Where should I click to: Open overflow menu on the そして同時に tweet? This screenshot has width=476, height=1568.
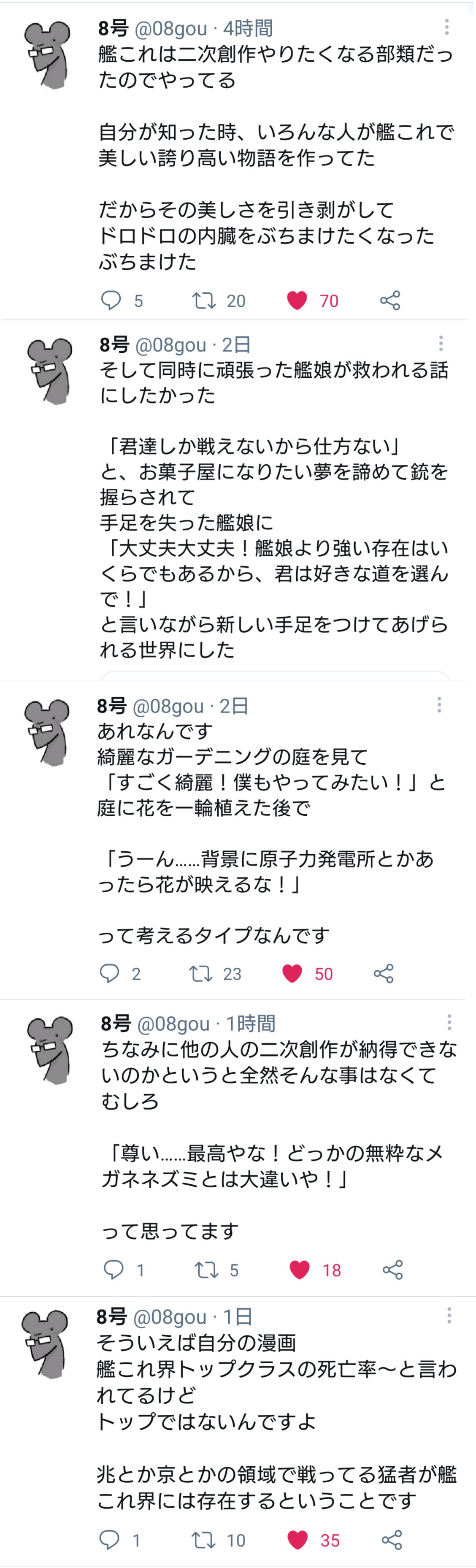[x=441, y=343]
